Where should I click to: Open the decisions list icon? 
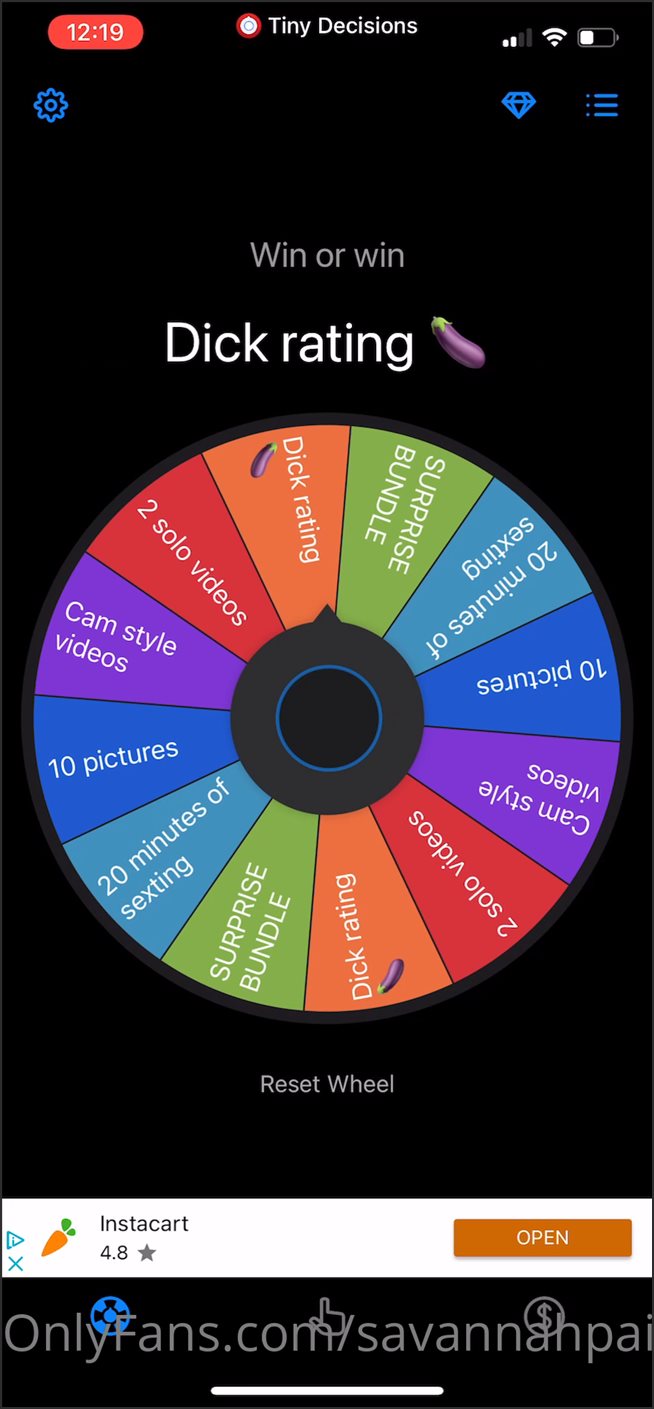[602, 105]
